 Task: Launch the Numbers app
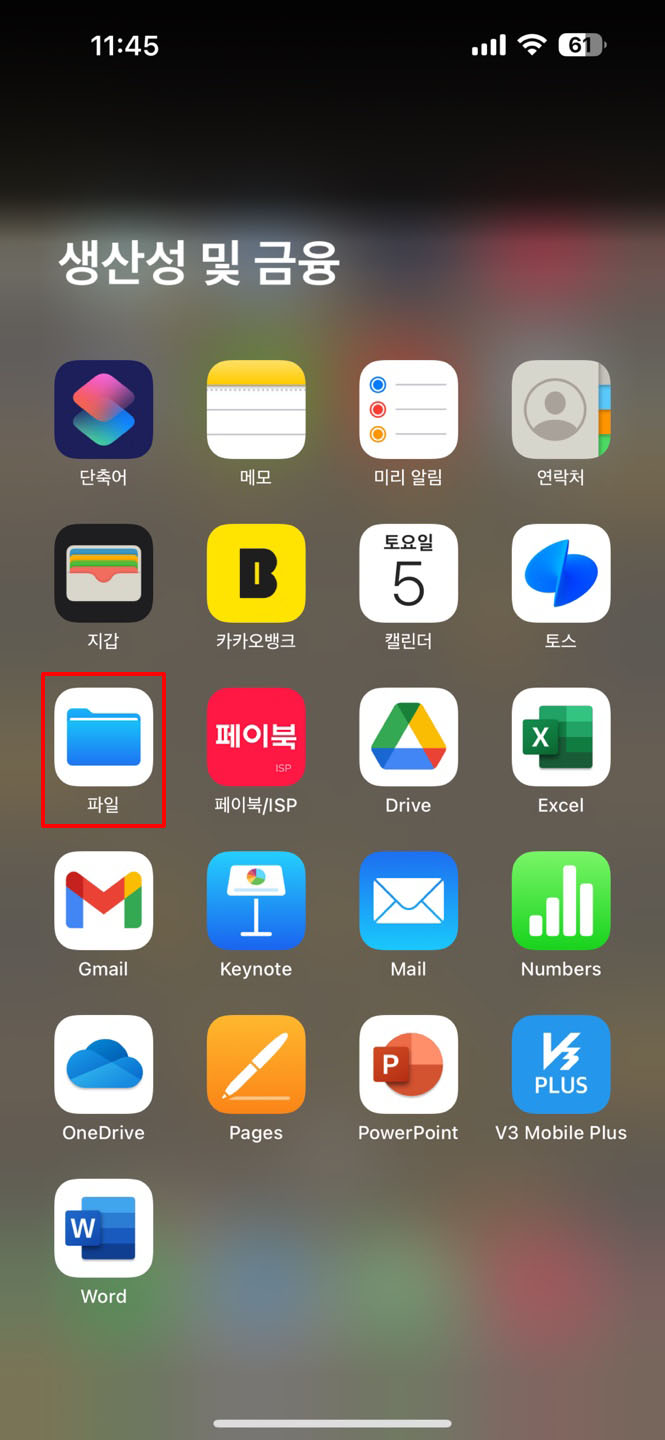(560, 902)
